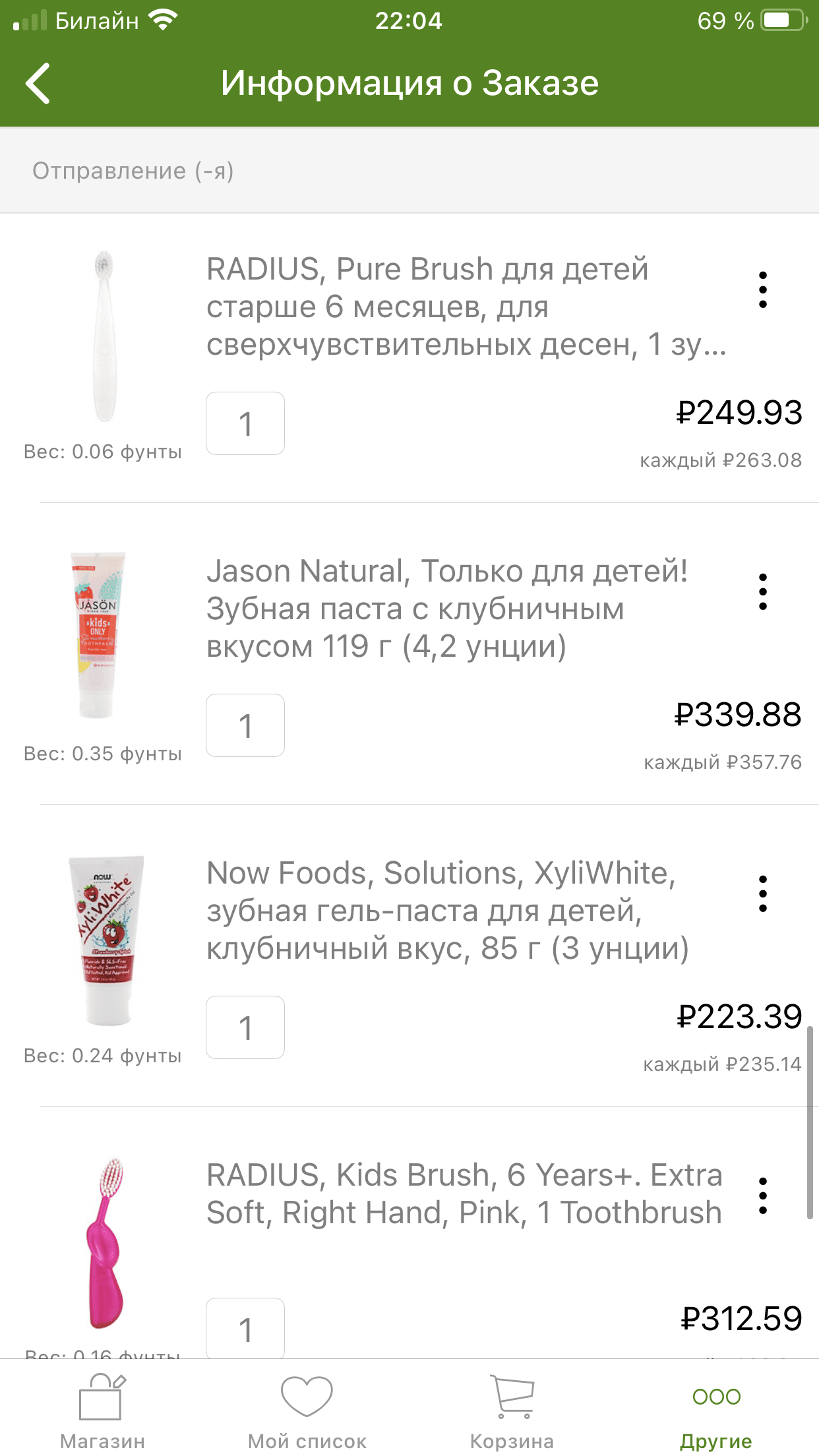
Task: View the Now Foods XyliWhite product image
Action: tap(106, 939)
